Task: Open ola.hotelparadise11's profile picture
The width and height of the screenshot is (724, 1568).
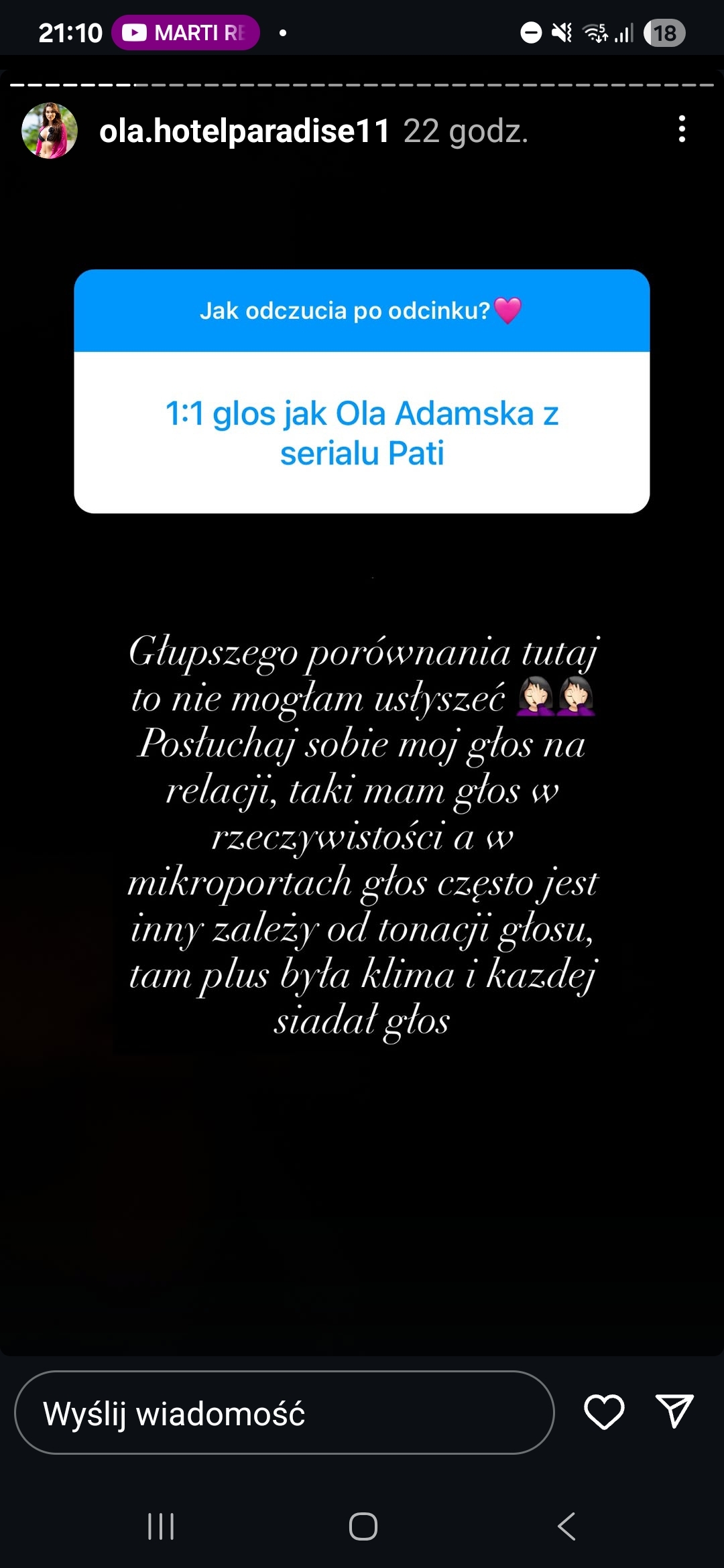Action: [x=50, y=131]
